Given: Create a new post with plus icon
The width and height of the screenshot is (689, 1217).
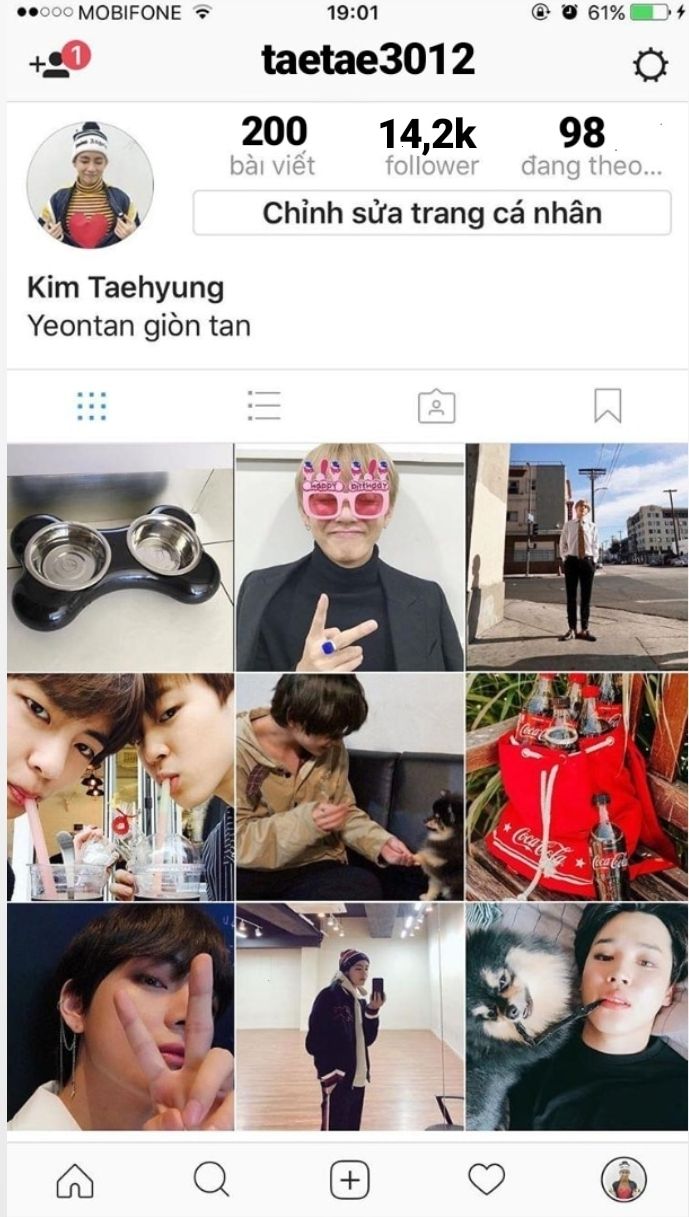Looking at the screenshot, I should pos(349,1181).
